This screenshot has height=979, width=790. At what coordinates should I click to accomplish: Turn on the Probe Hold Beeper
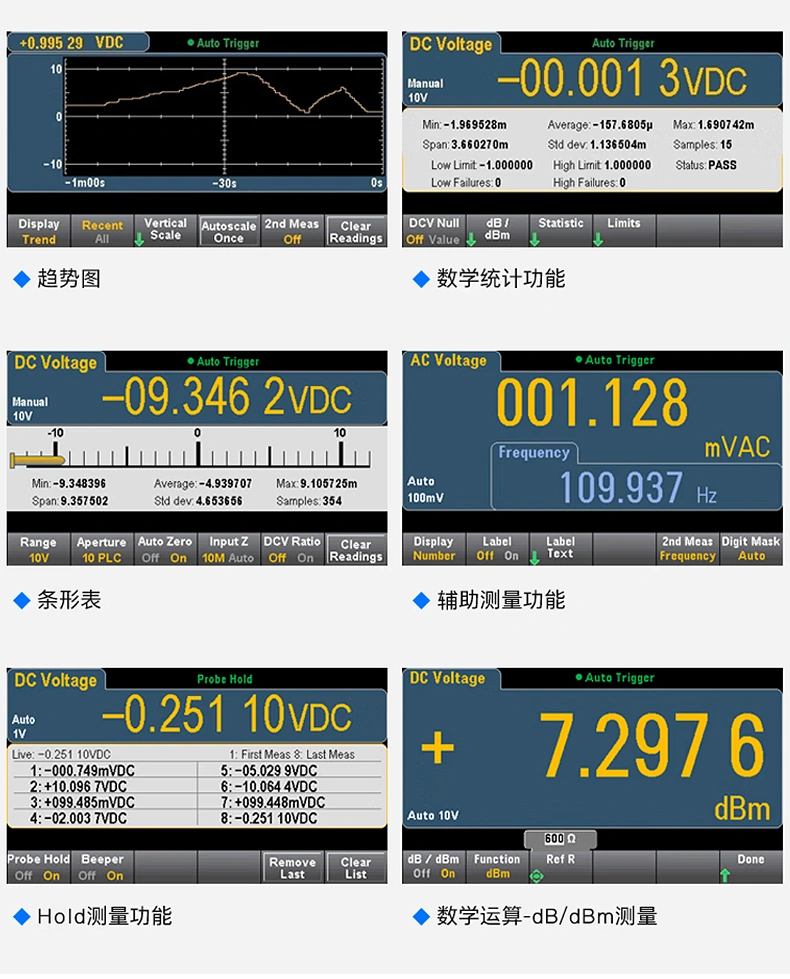coord(102,866)
